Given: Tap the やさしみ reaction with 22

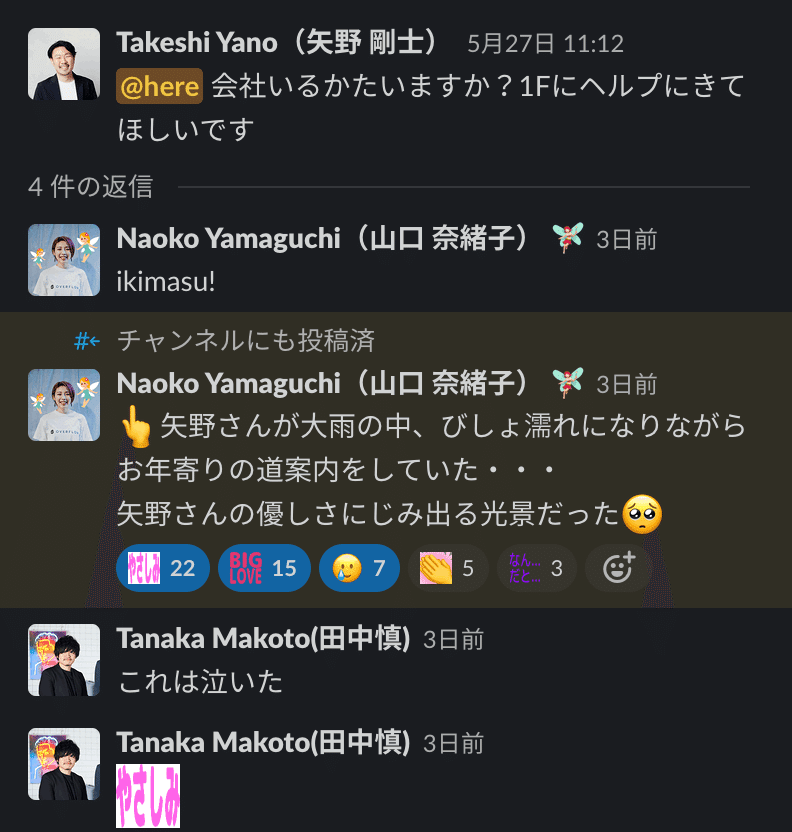Looking at the screenshot, I should [162, 568].
